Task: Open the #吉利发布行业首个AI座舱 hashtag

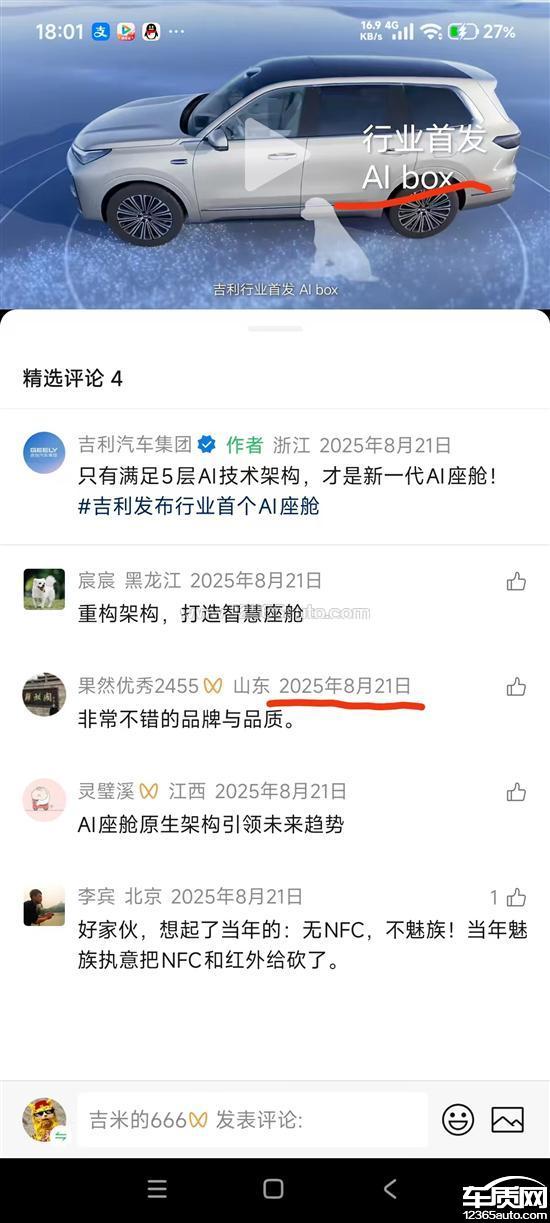Action: point(198,505)
